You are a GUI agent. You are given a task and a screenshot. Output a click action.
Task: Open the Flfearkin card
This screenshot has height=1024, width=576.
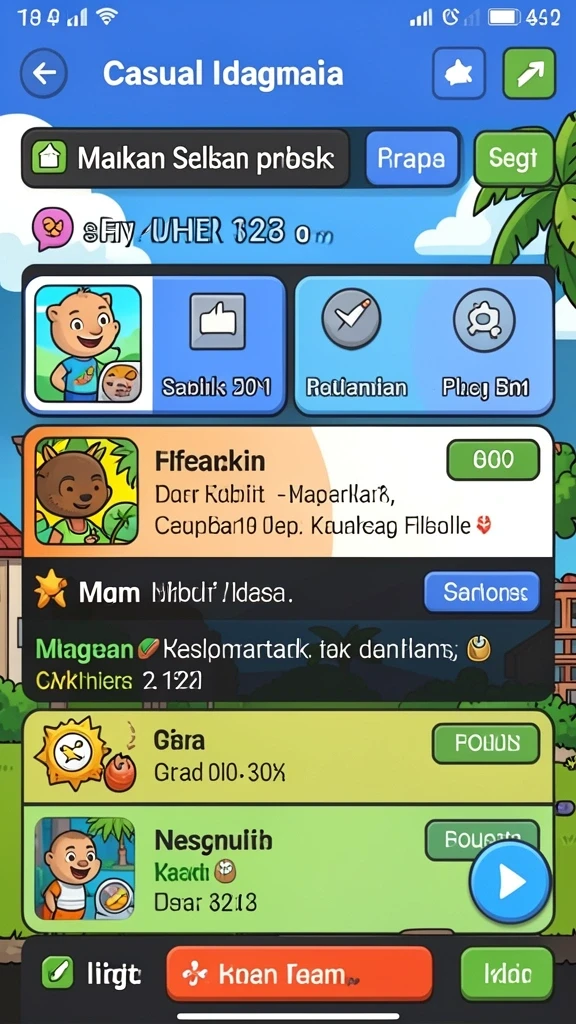click(x=288, y=492)
